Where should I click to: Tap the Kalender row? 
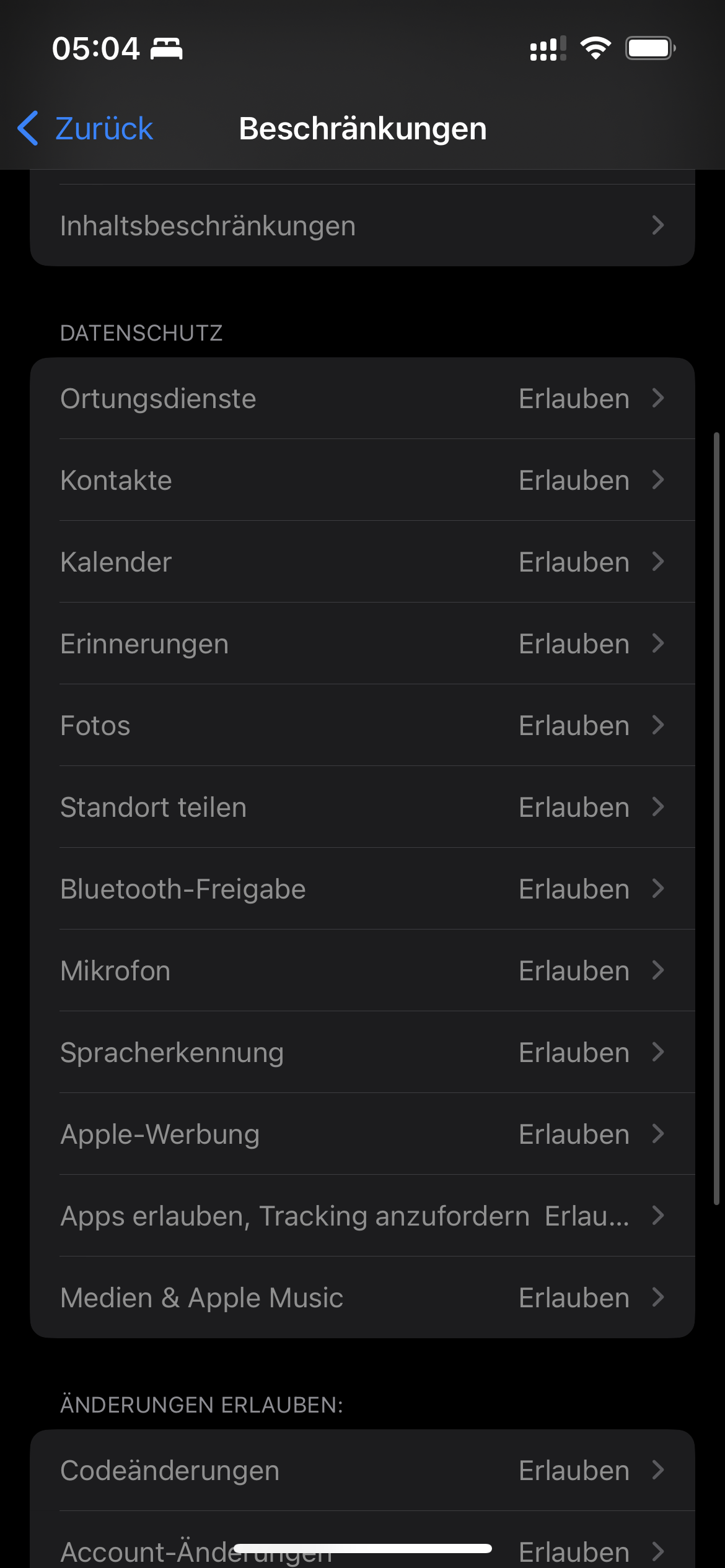tap(362, 562)
